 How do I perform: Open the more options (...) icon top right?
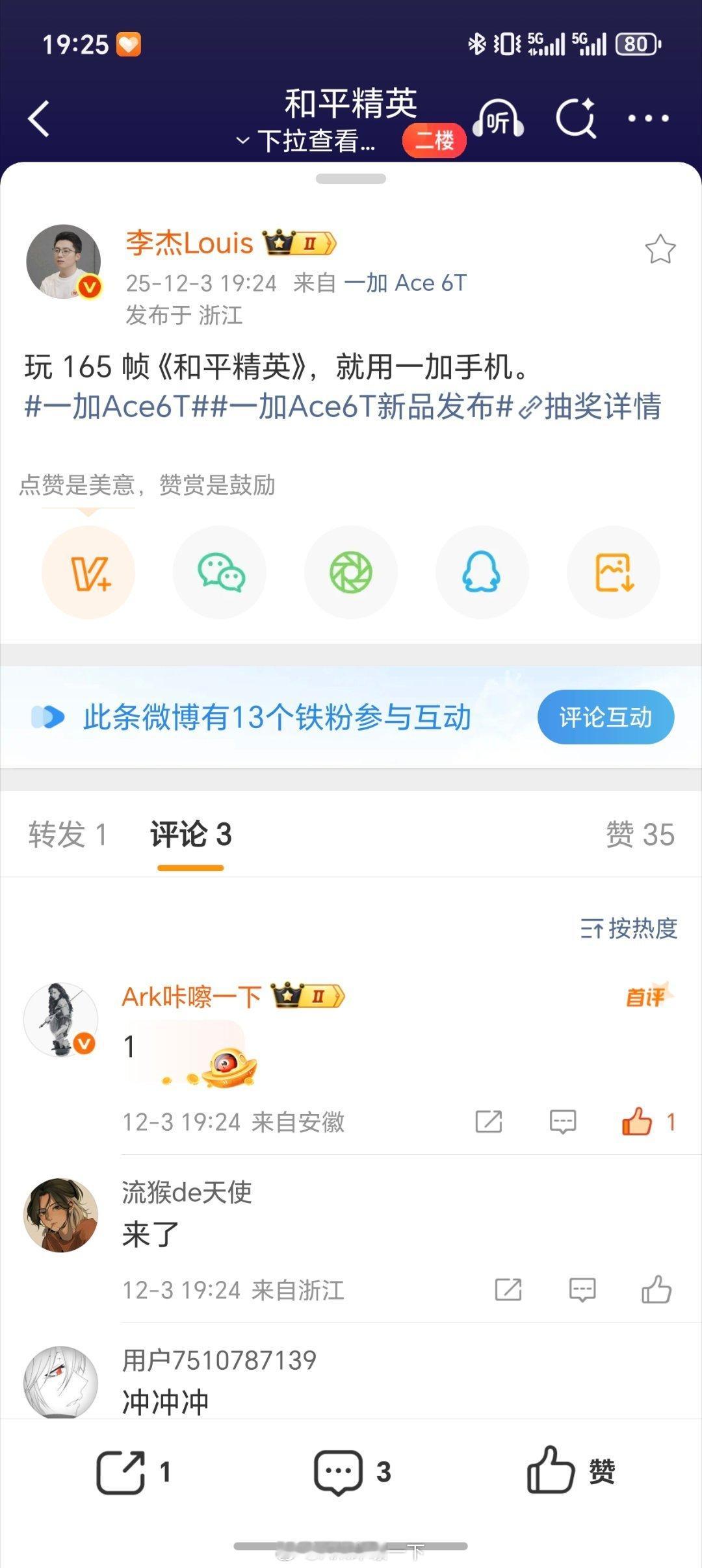click(646, 119)
